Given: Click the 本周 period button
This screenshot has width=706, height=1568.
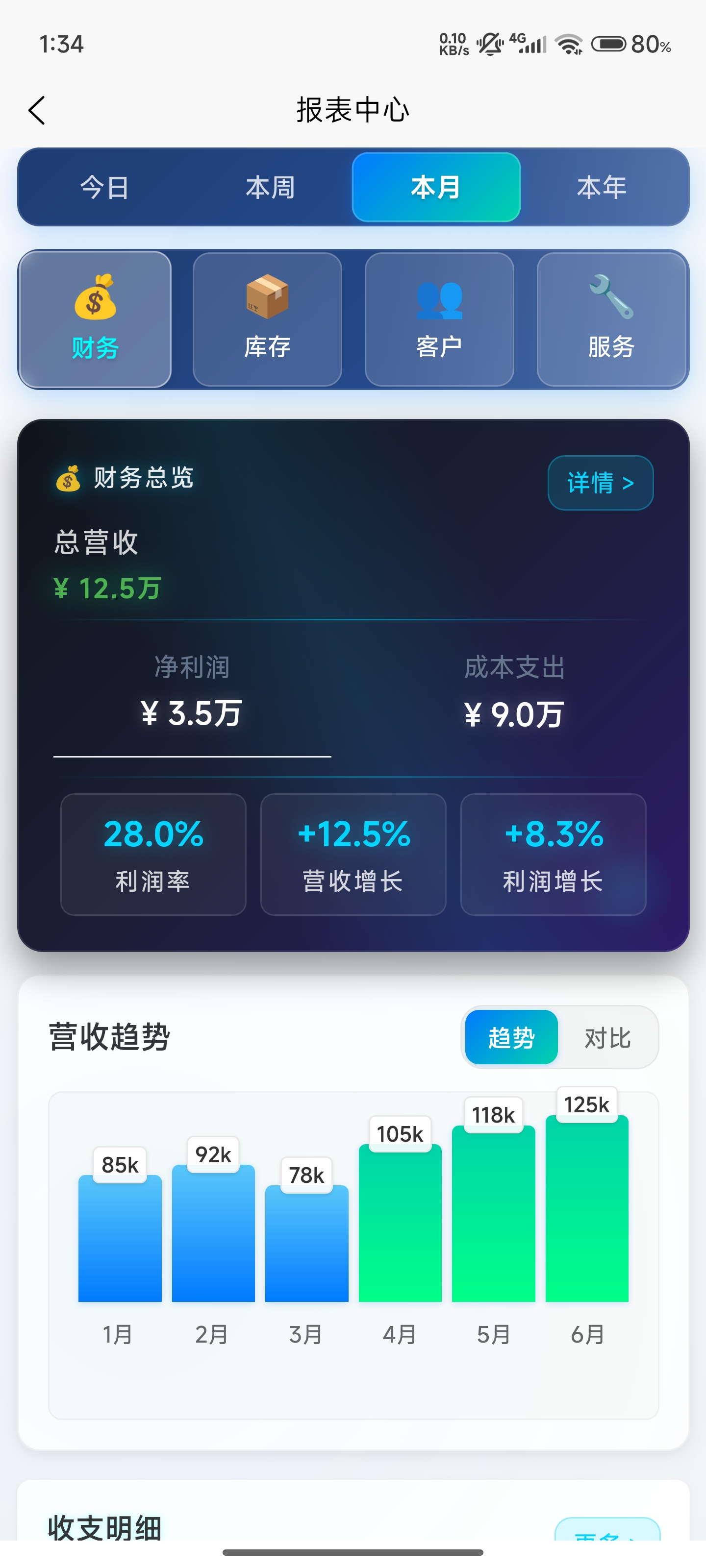Looking at the screenshot, I should click(271, 188).
